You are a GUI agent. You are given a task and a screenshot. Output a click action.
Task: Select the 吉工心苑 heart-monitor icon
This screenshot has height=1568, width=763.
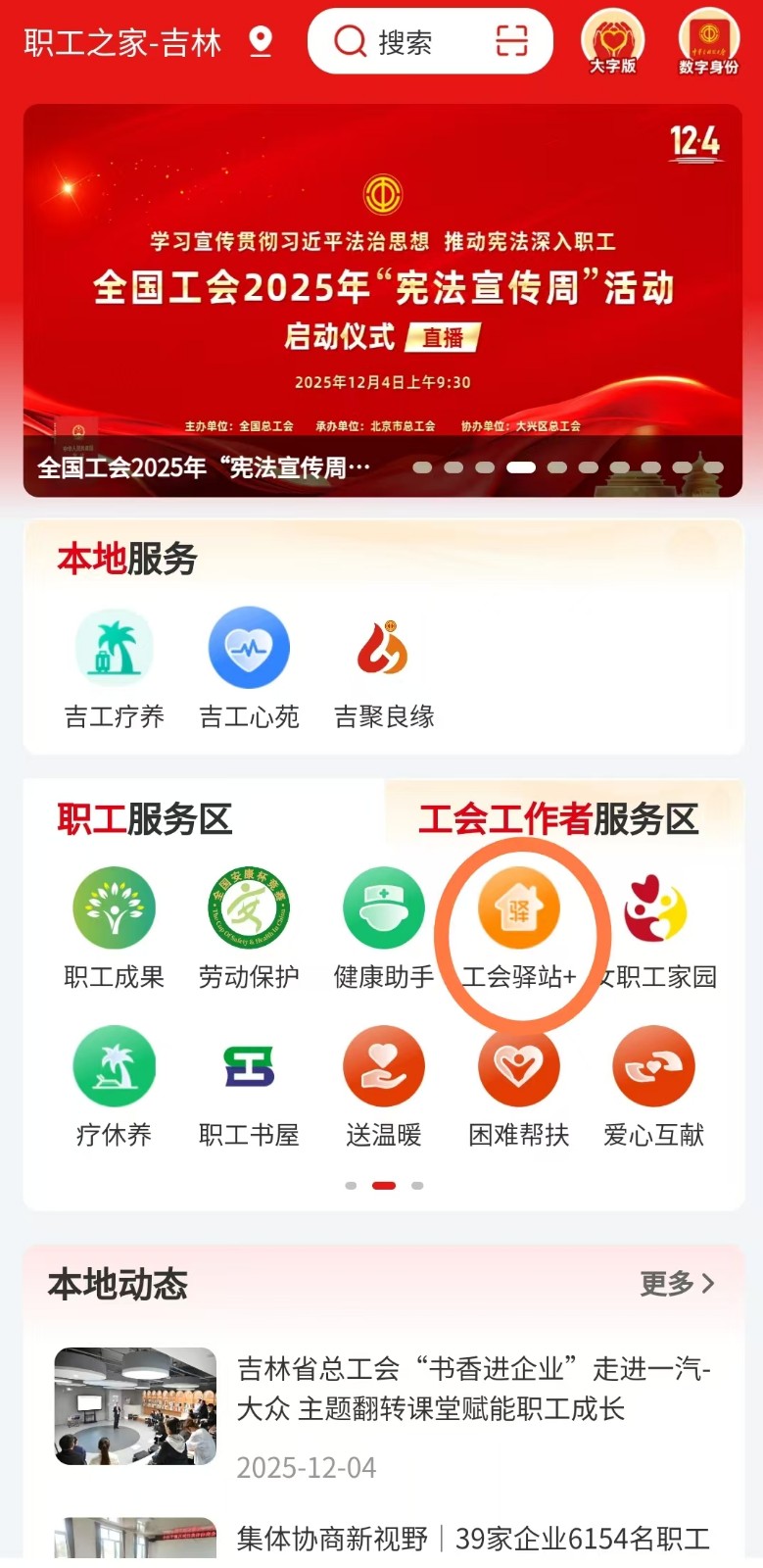pos(248,647)
